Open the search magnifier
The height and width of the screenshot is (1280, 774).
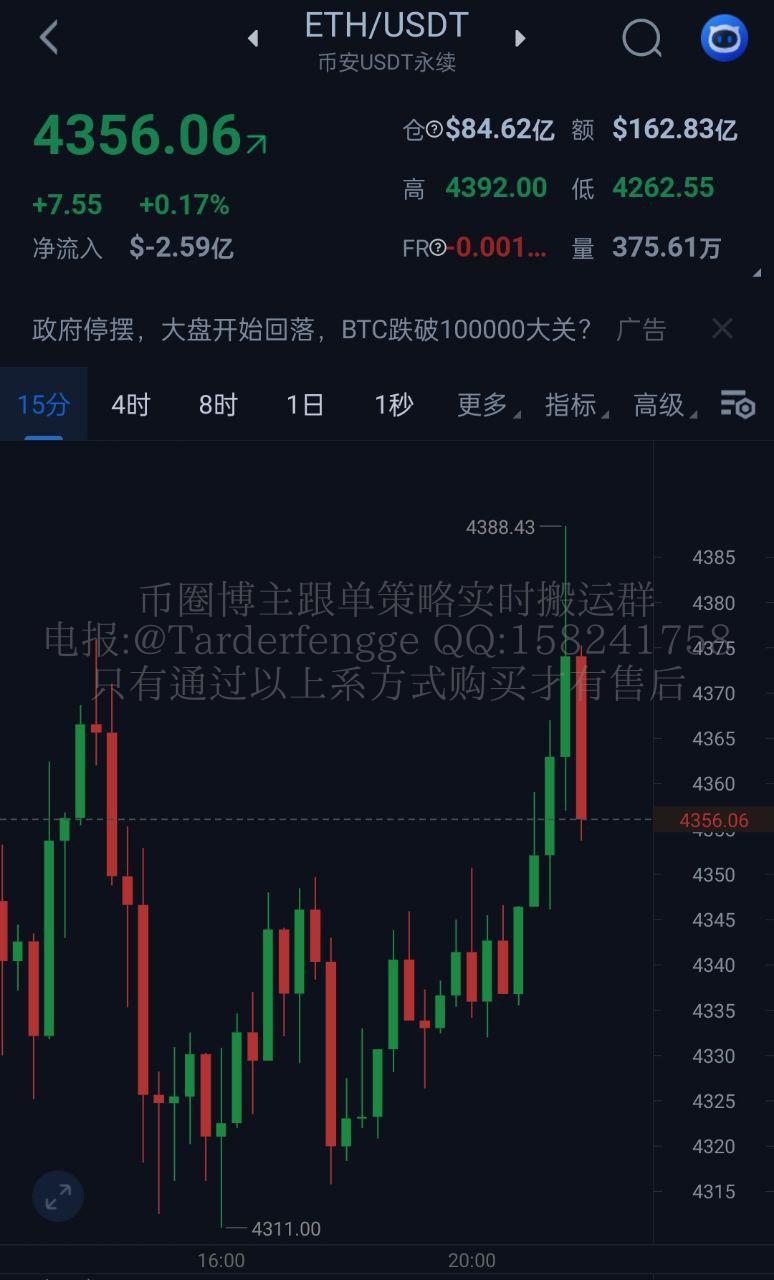(641, 38)
